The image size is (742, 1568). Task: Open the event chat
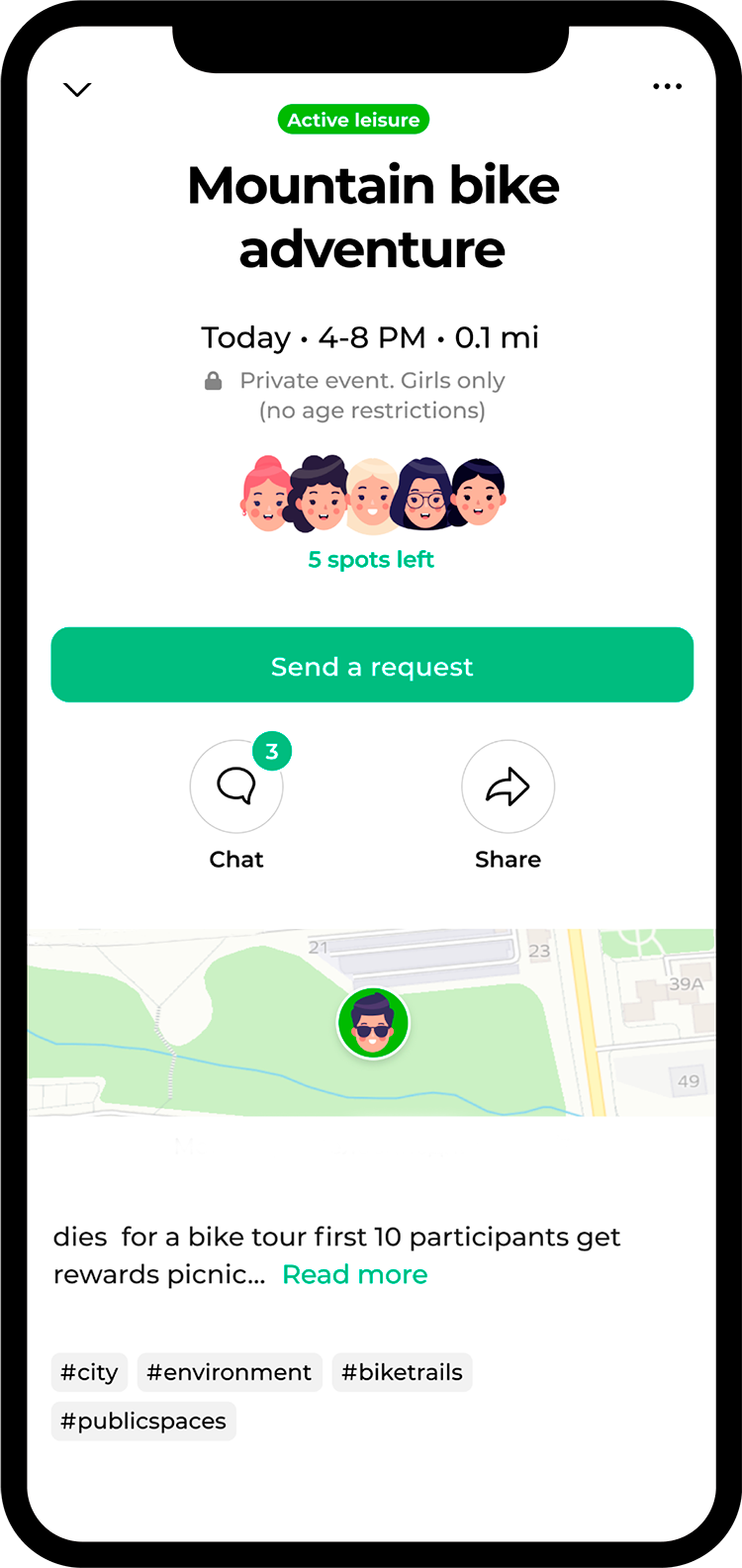click(x=236, y=787)
